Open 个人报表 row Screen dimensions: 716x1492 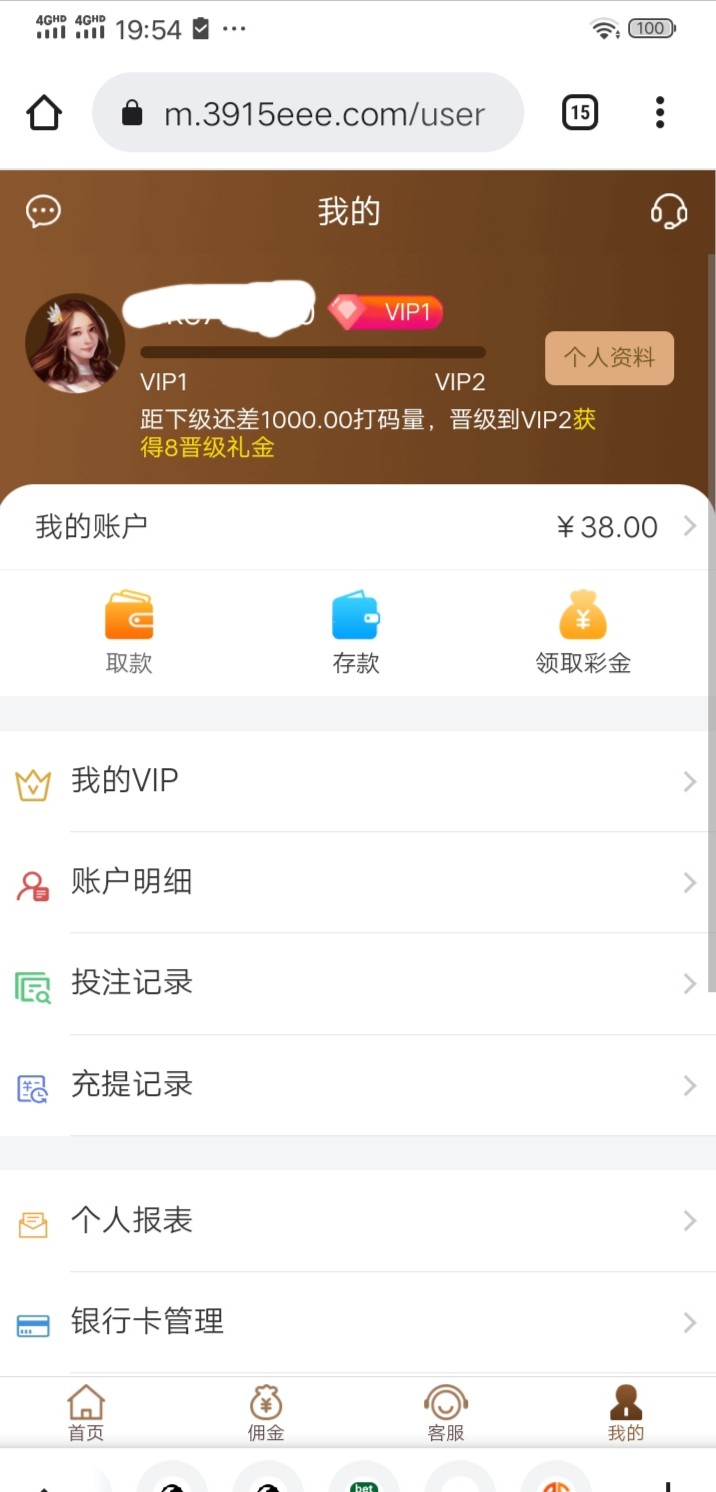point(358,1221)
